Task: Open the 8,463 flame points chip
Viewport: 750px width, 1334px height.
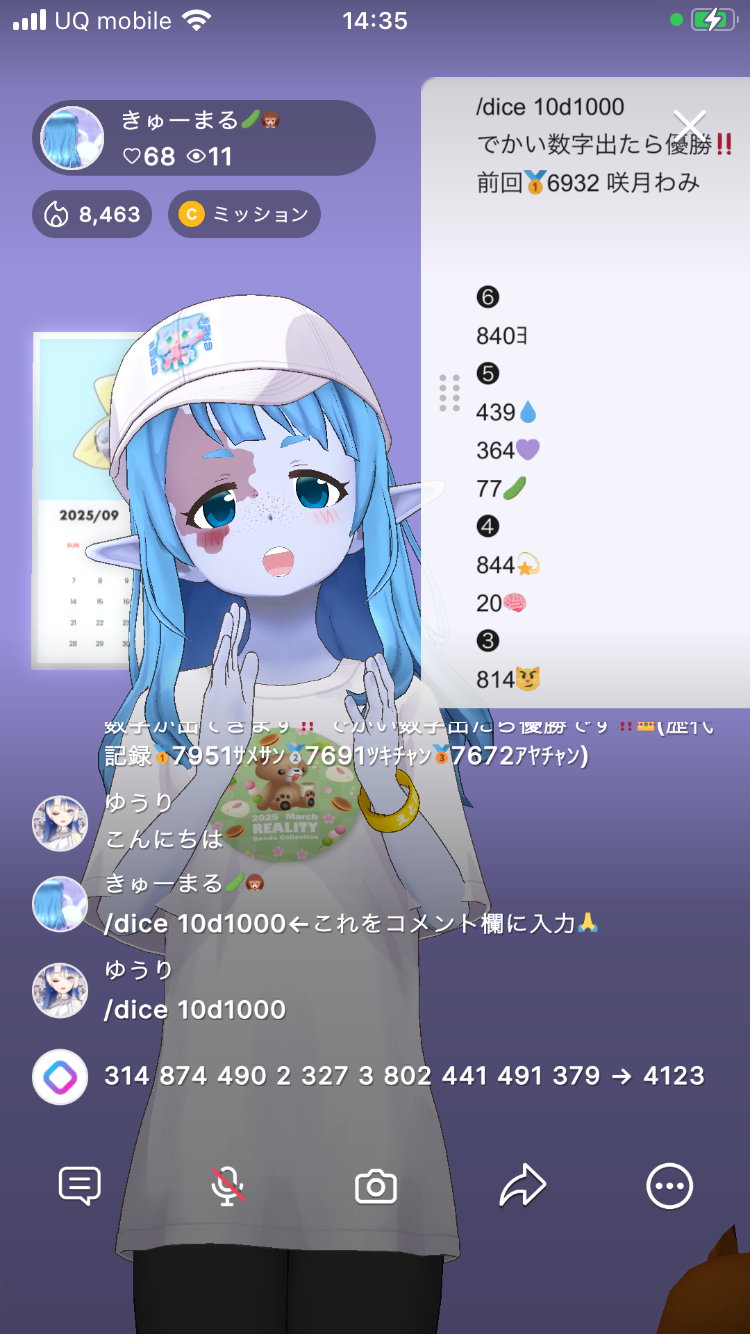Action: (x=92, y=214)
